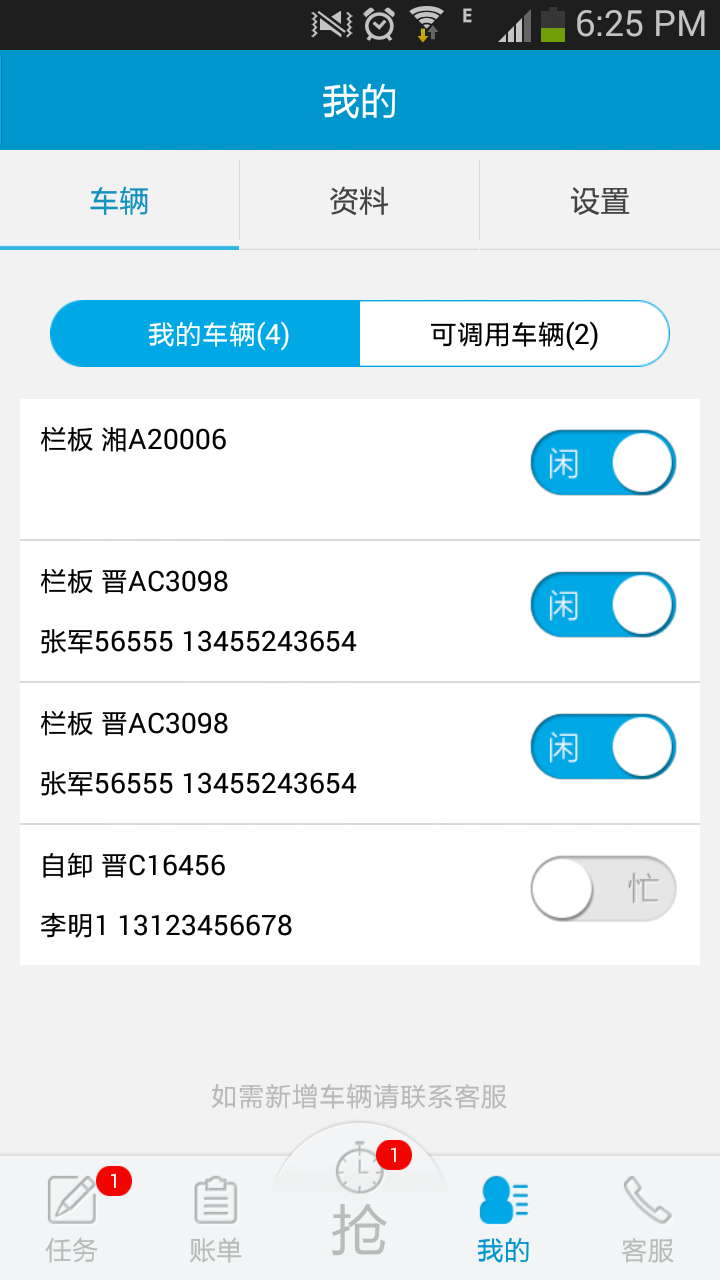Switch to the 设置 tab
Image resolution: width=720 pixels, height=1280 pixels.
[x=599, y=202]
